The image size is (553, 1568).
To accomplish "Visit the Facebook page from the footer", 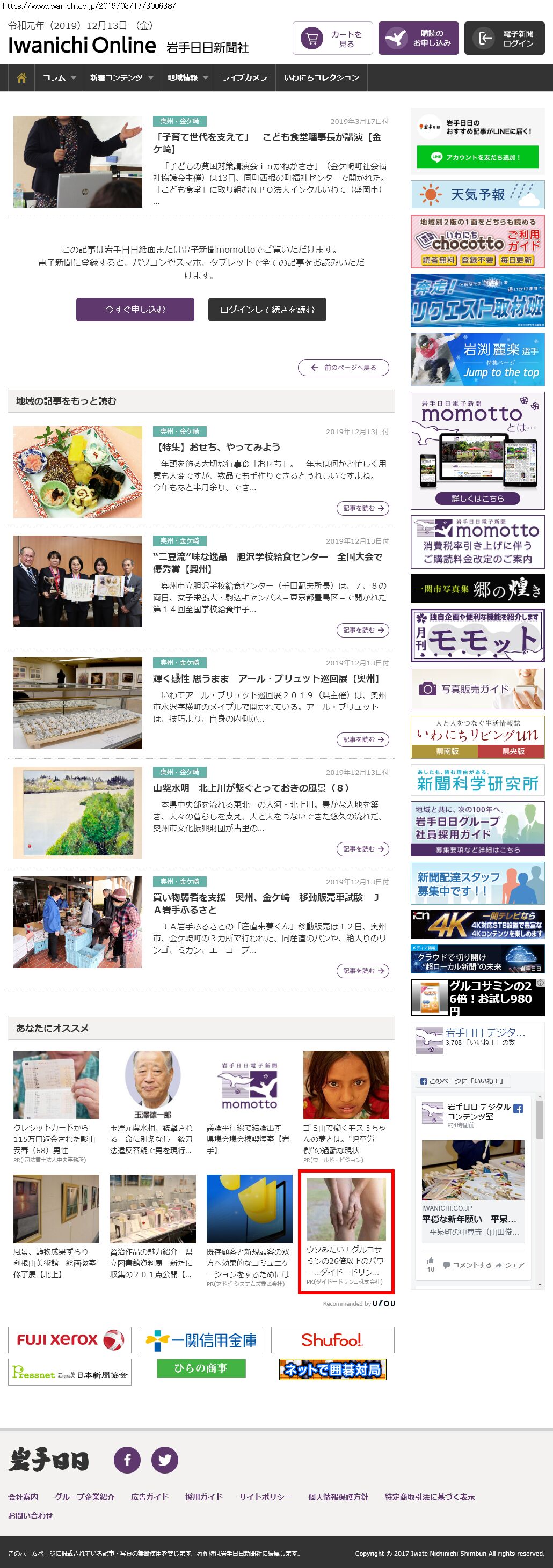I will [127, 1460].
